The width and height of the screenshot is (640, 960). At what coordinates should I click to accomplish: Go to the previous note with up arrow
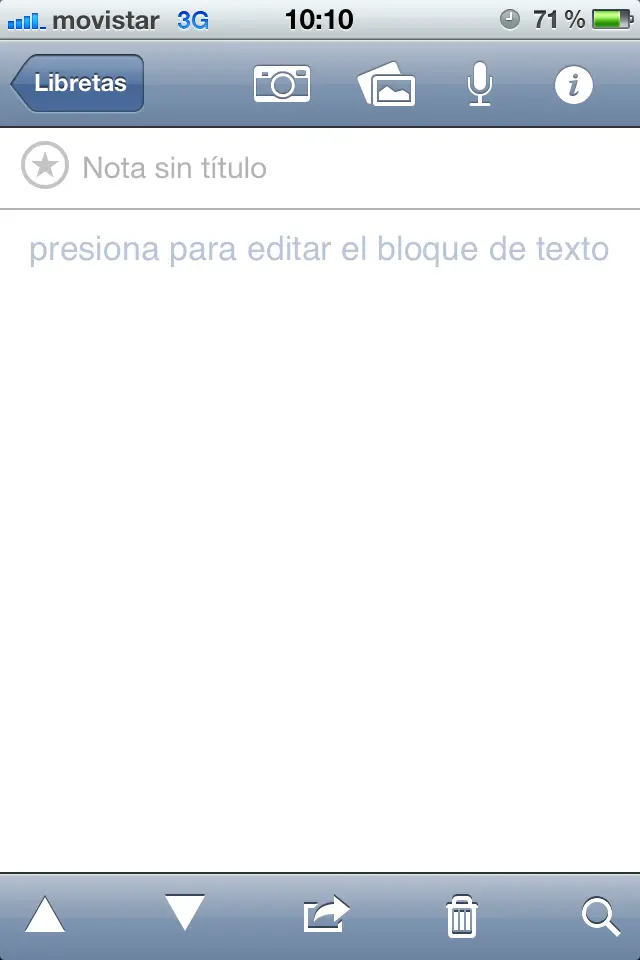click(45, 916)
